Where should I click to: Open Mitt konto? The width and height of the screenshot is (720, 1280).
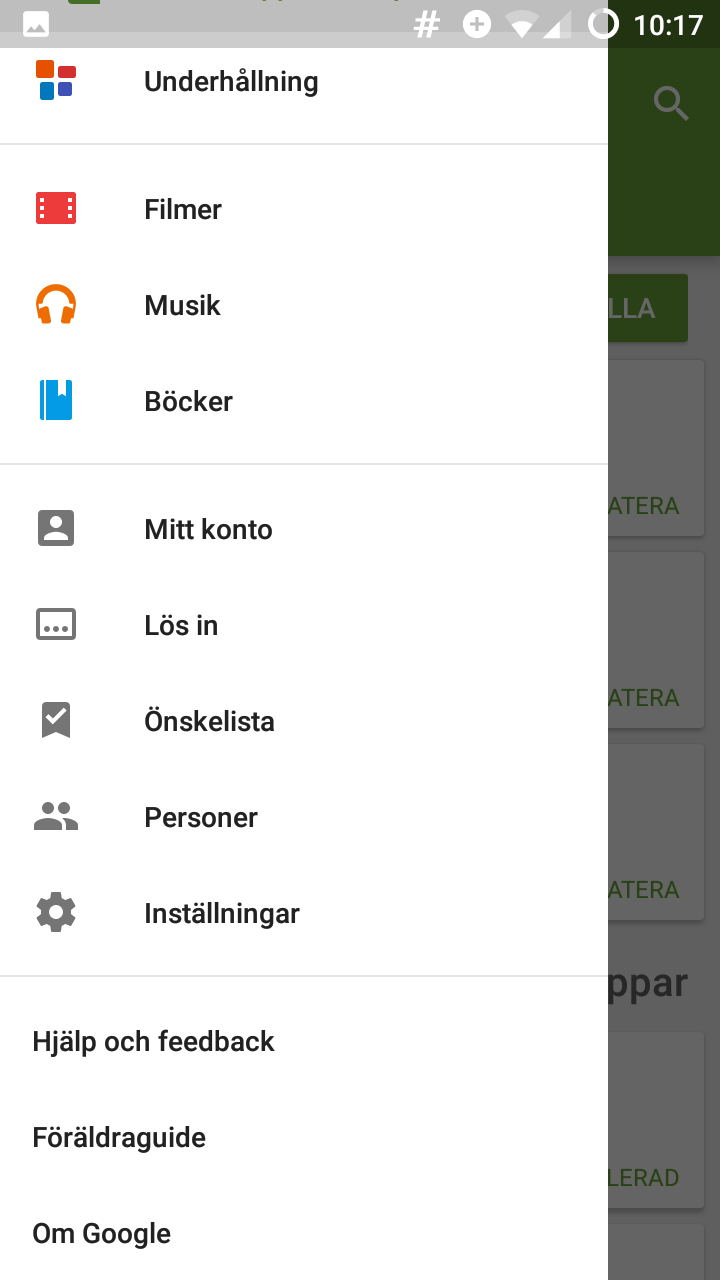coord(304,529)
